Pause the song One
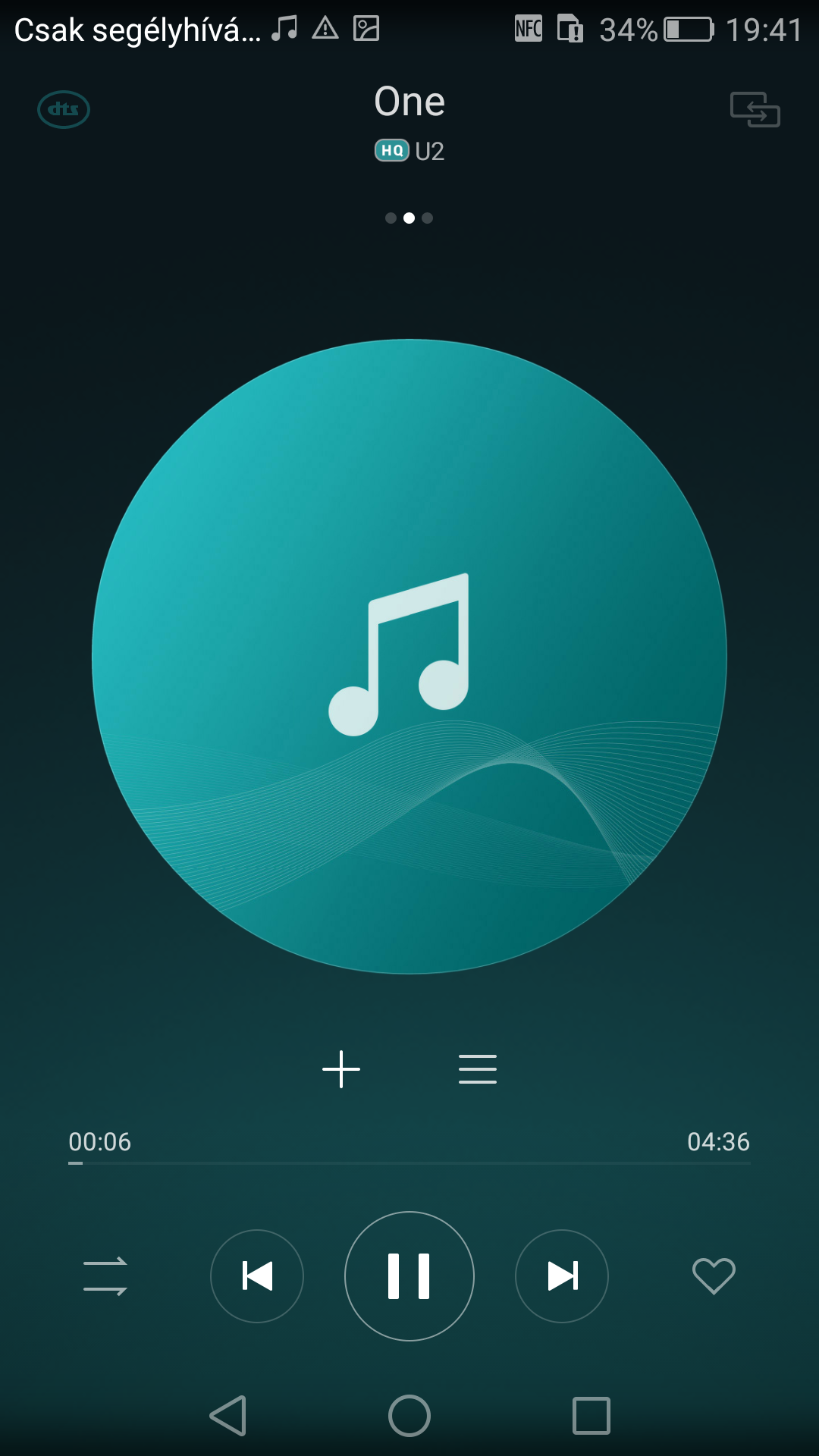Viewport: 819px width, 1456px height. pyautogui.click(x=409, y=1276)
